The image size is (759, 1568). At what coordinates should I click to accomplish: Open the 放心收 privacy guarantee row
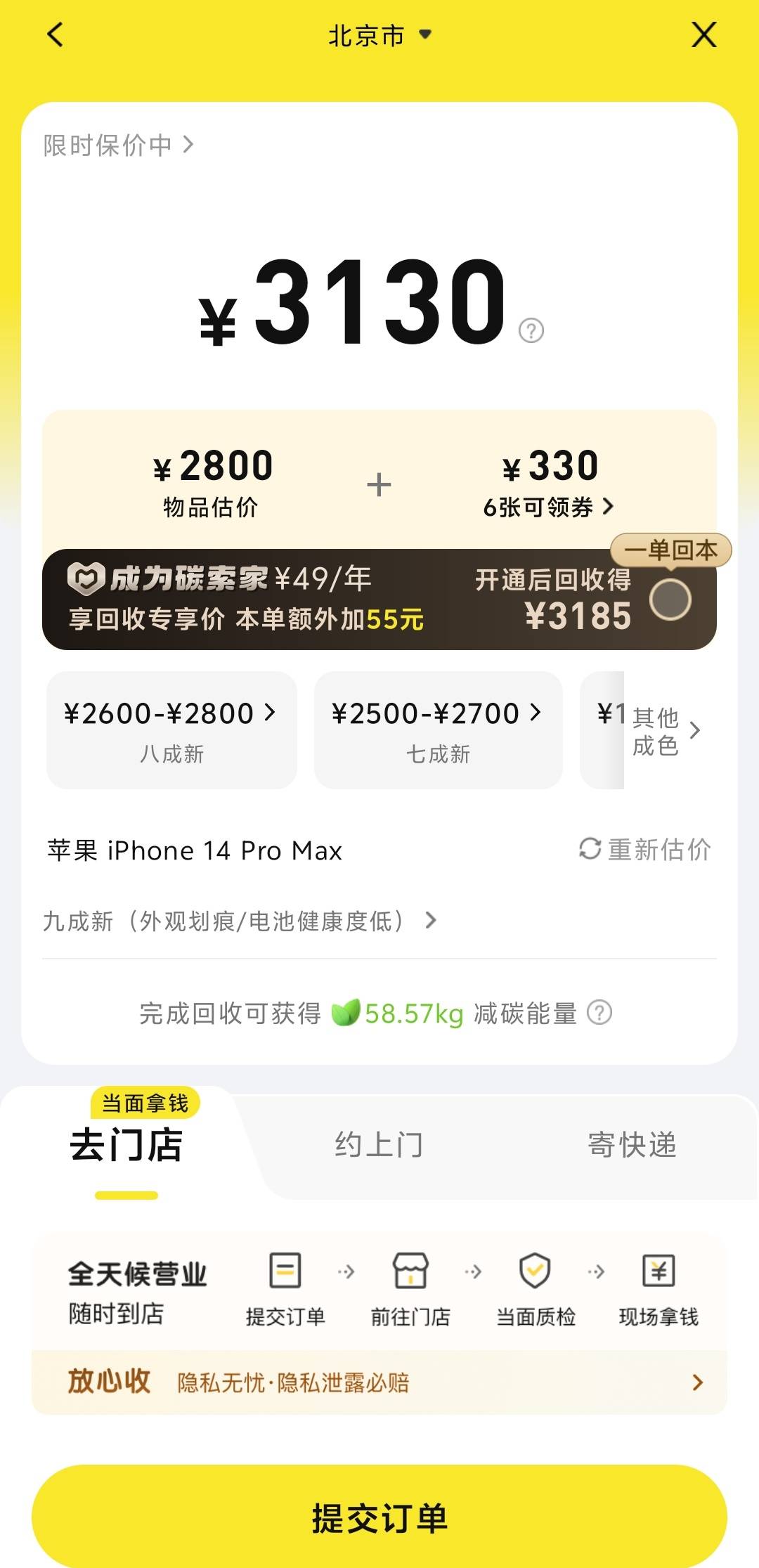379,1382
